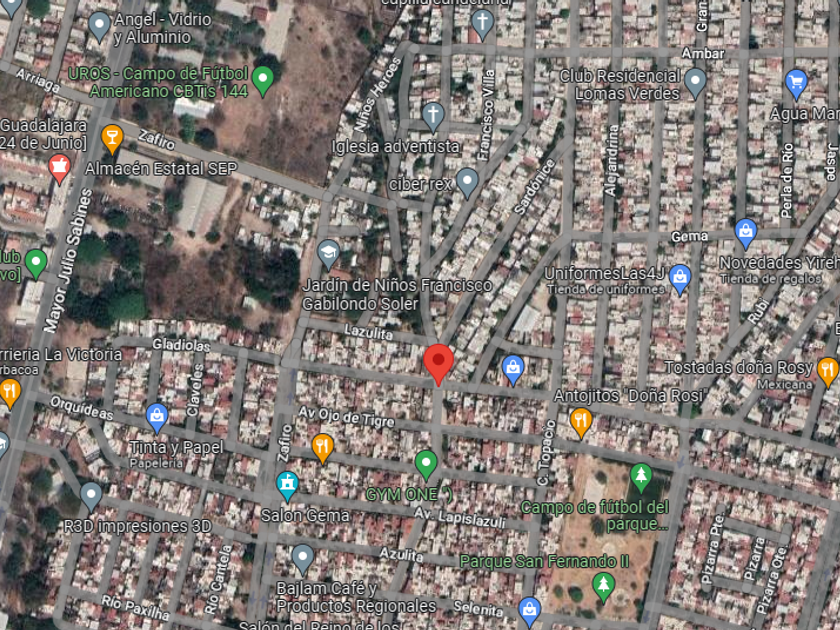Open the Club Residencial Lomas Verdes pin
This screenshot has width=840, height=630.
click(696, 81)
